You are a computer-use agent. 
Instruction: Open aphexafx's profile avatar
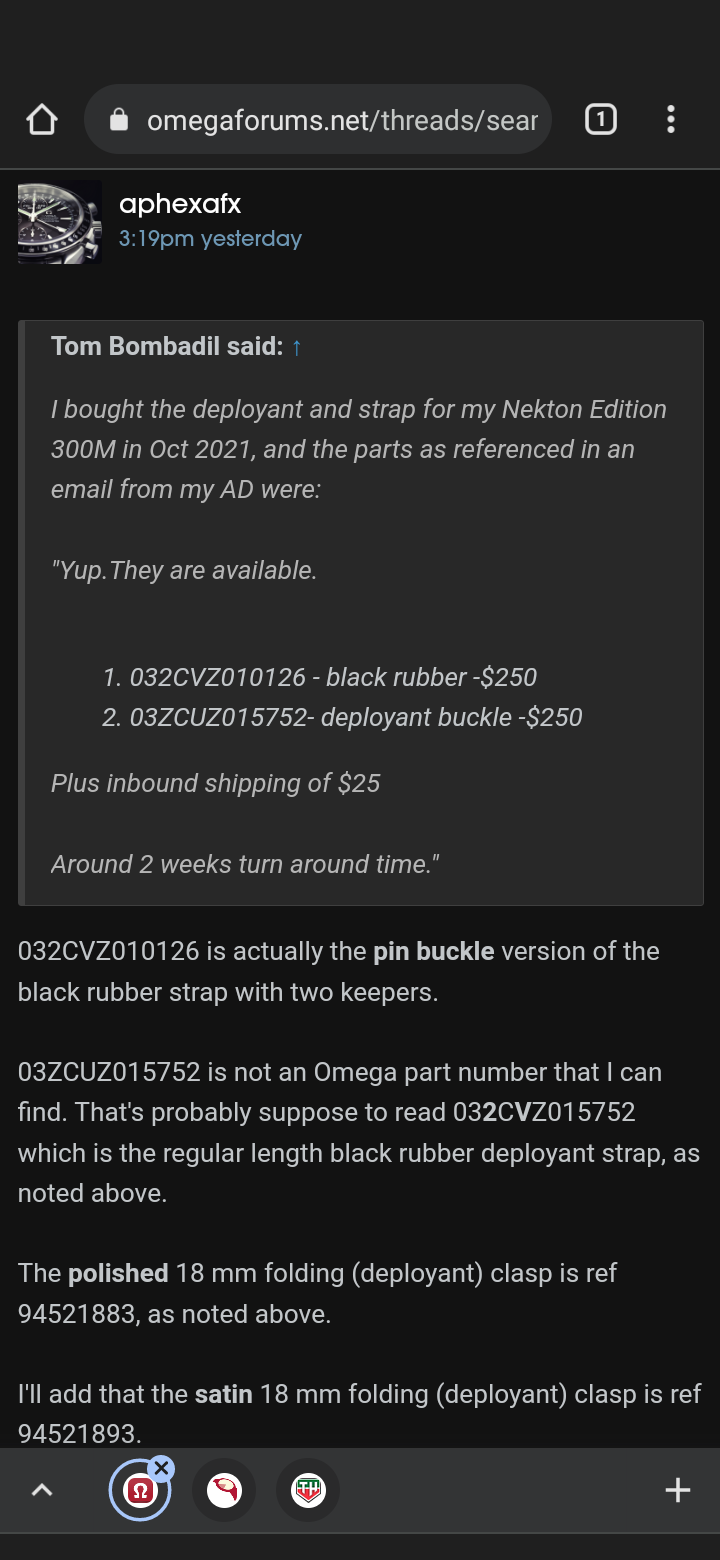[x=59, y=222]
